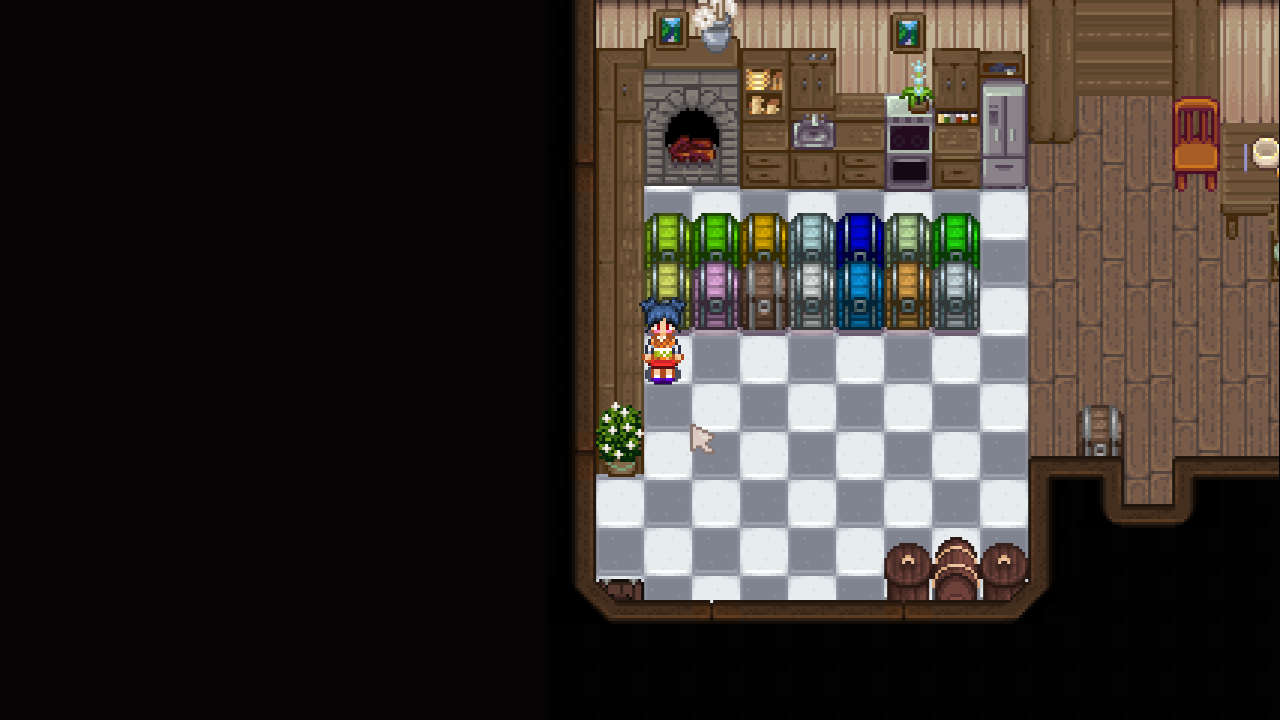This screenshot has width=1280, height=720.
Task: Open the brown storage chest
Action: (x=764, y=295)
